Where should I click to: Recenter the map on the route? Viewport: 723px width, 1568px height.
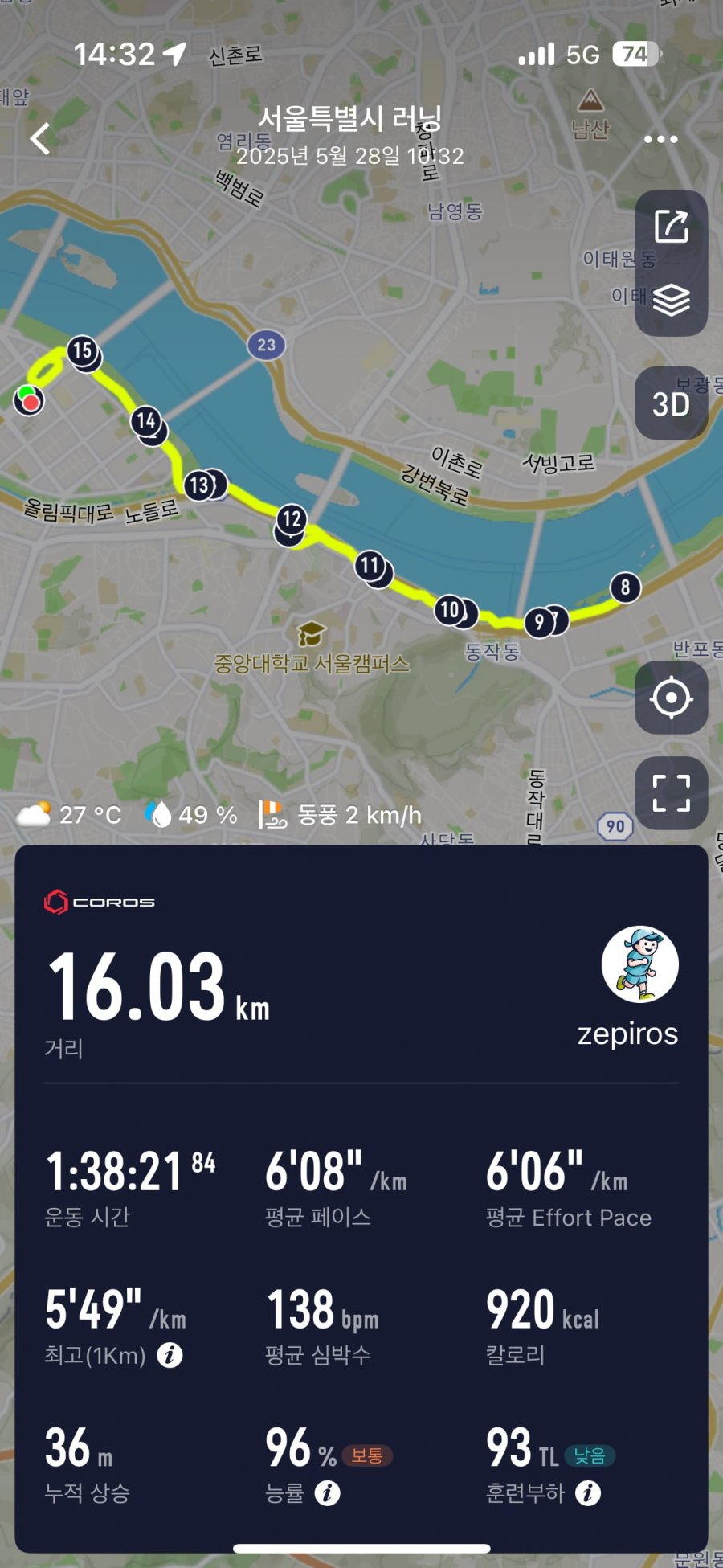[x=671, y=698]
